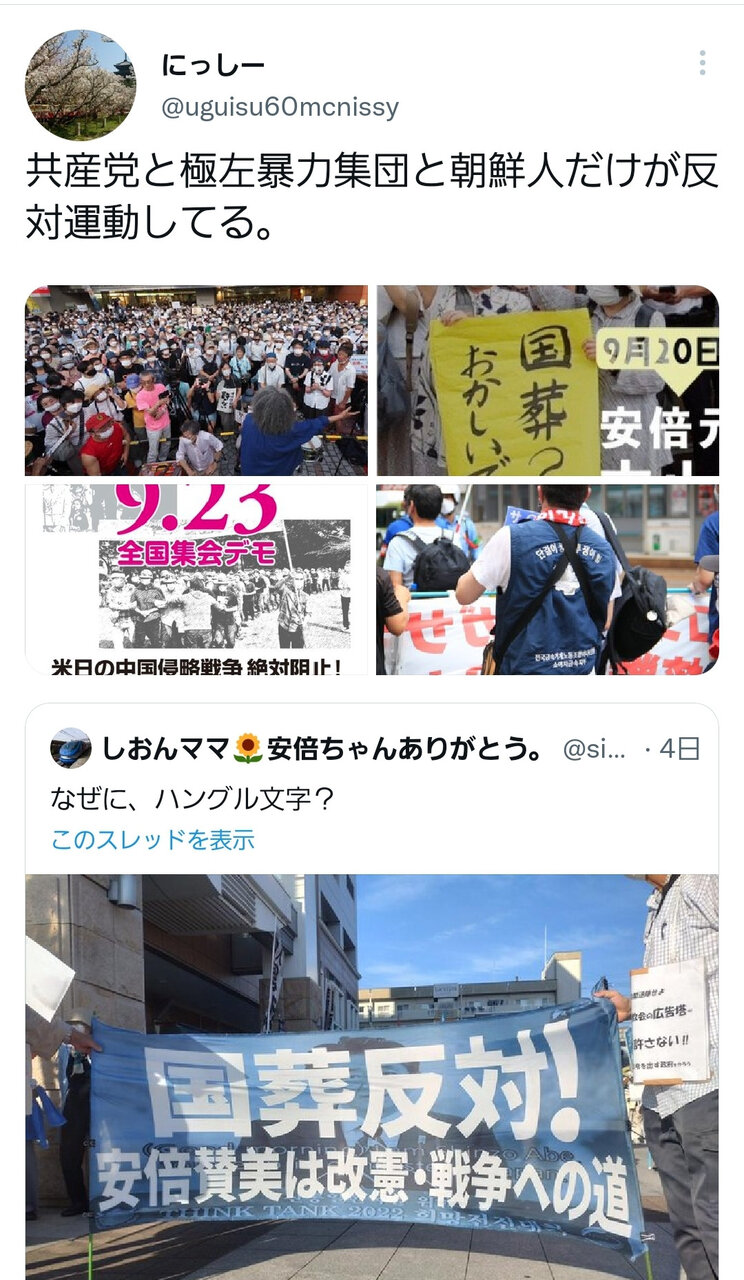744x1280 pixels.
Task: Open にっしー's profile picture
Action: pos(80,85)
